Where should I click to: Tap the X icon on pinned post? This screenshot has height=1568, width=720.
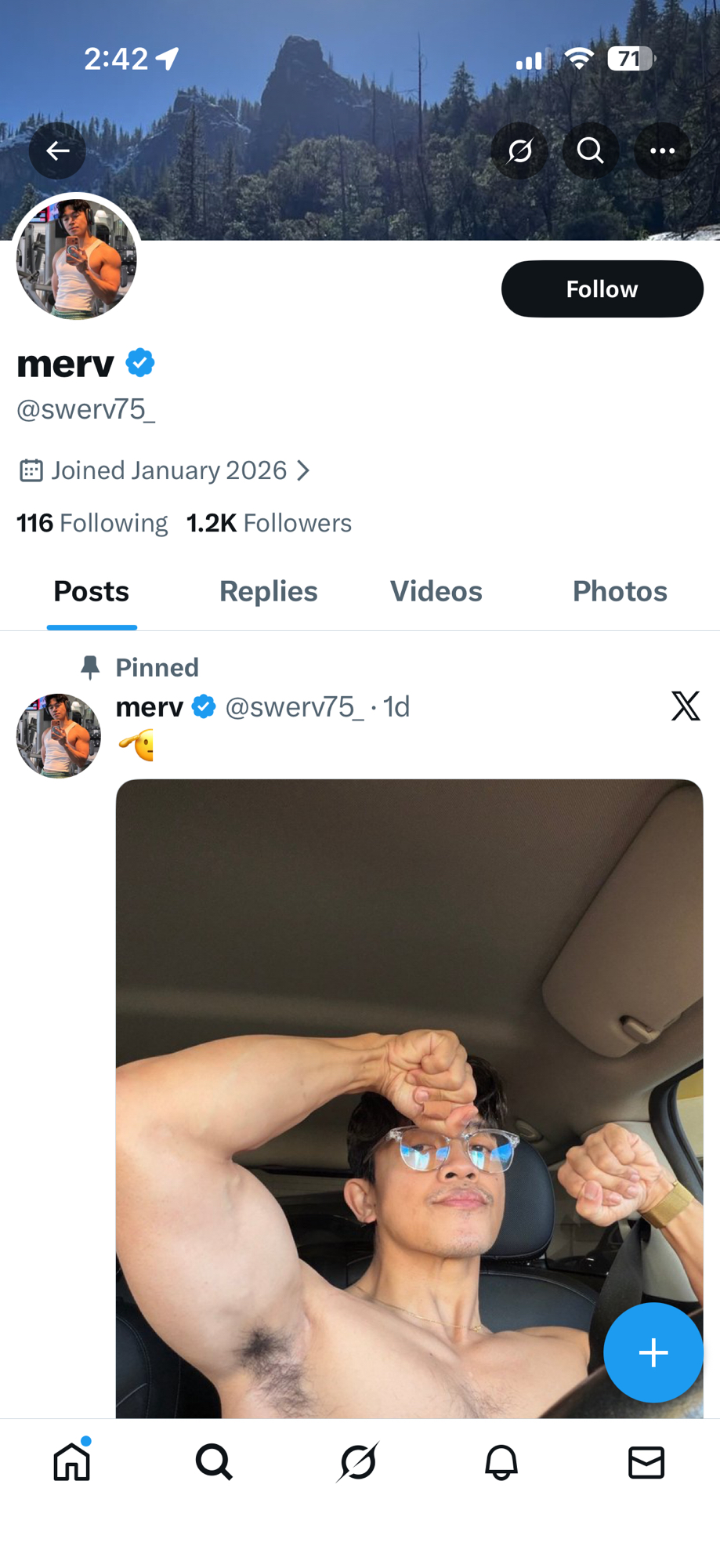[x=686, y=706]
